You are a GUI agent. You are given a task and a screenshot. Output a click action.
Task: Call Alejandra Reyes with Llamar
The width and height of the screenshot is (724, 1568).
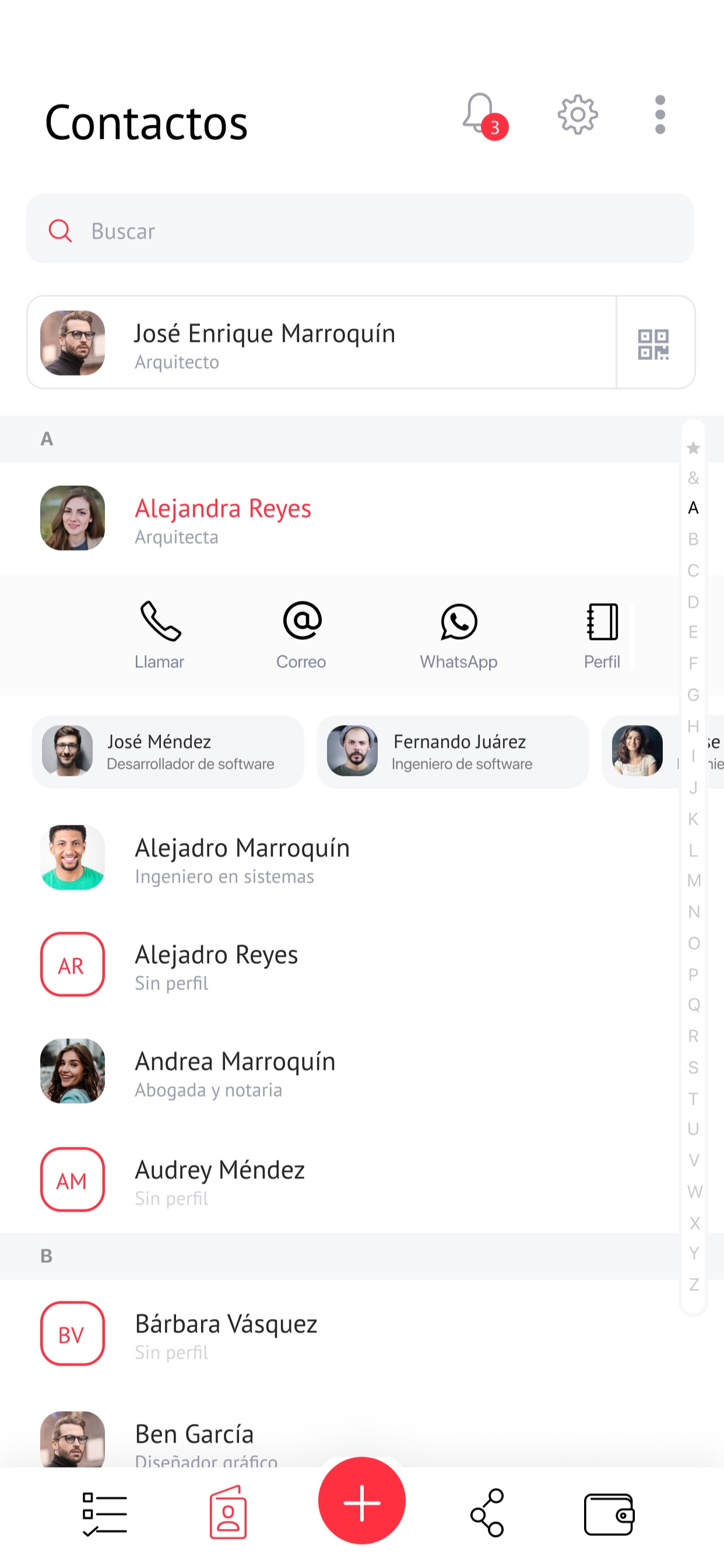[x=159, y=635]
